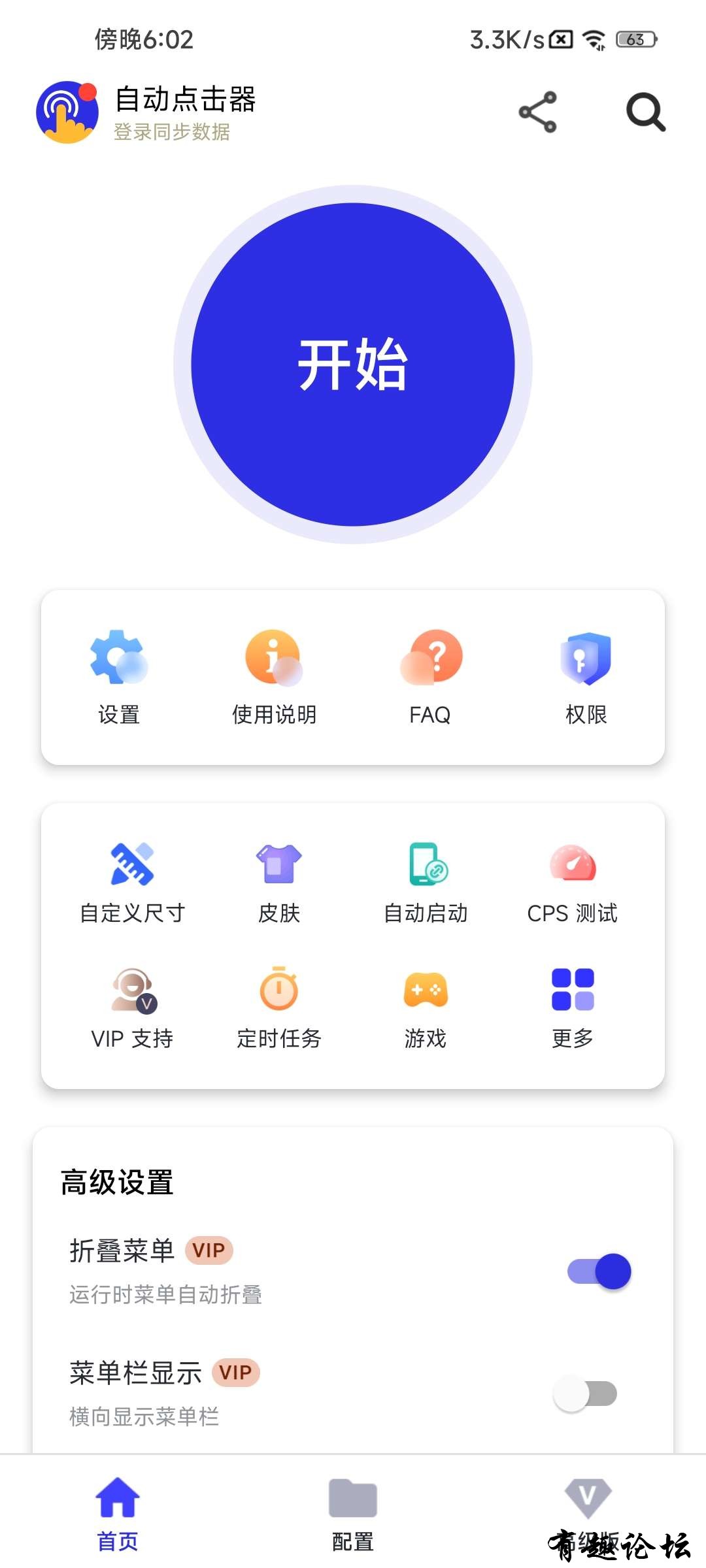
Task: Tap the big 开始 button
Action: pos(353,365)
